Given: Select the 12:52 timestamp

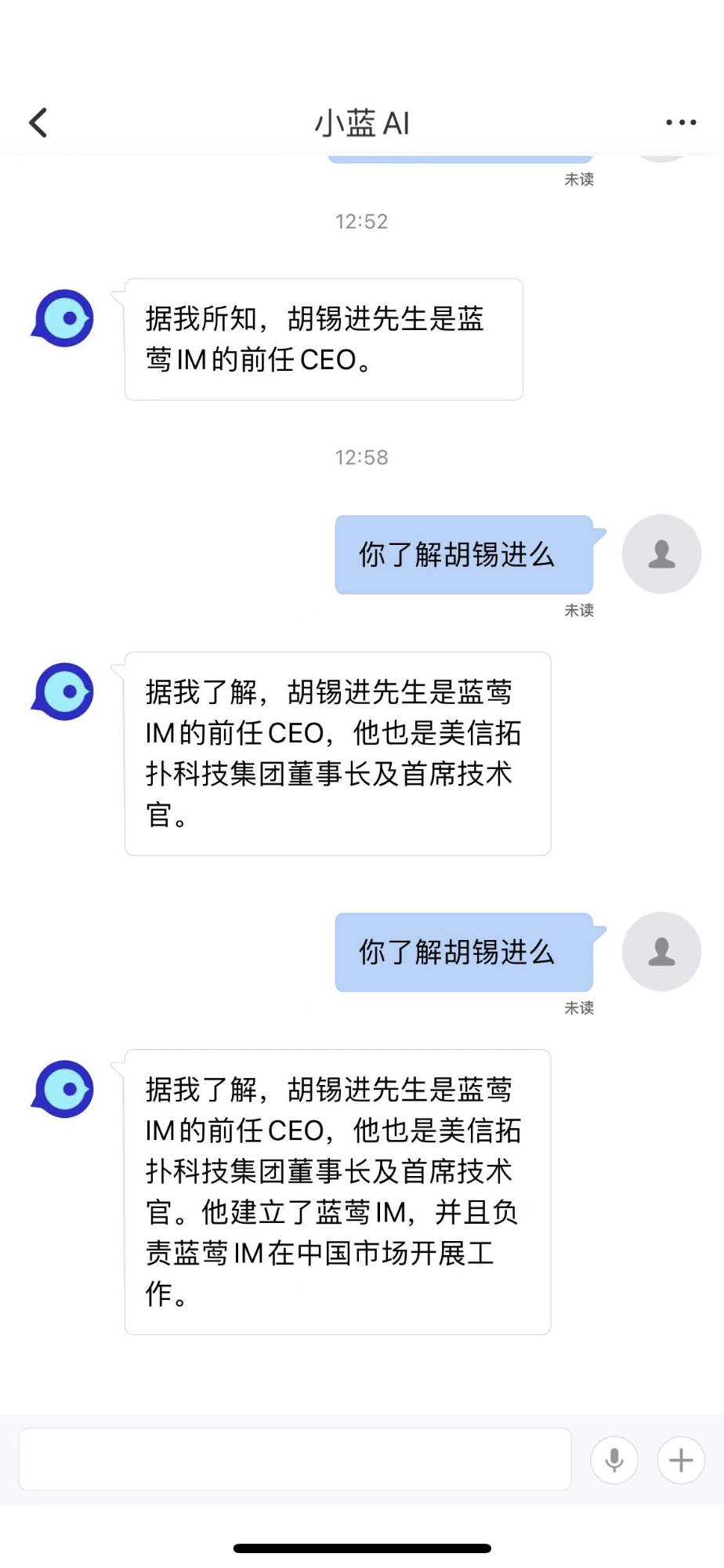Looking at the screenshot, I should pyautogui.click(x=362, y=221).
